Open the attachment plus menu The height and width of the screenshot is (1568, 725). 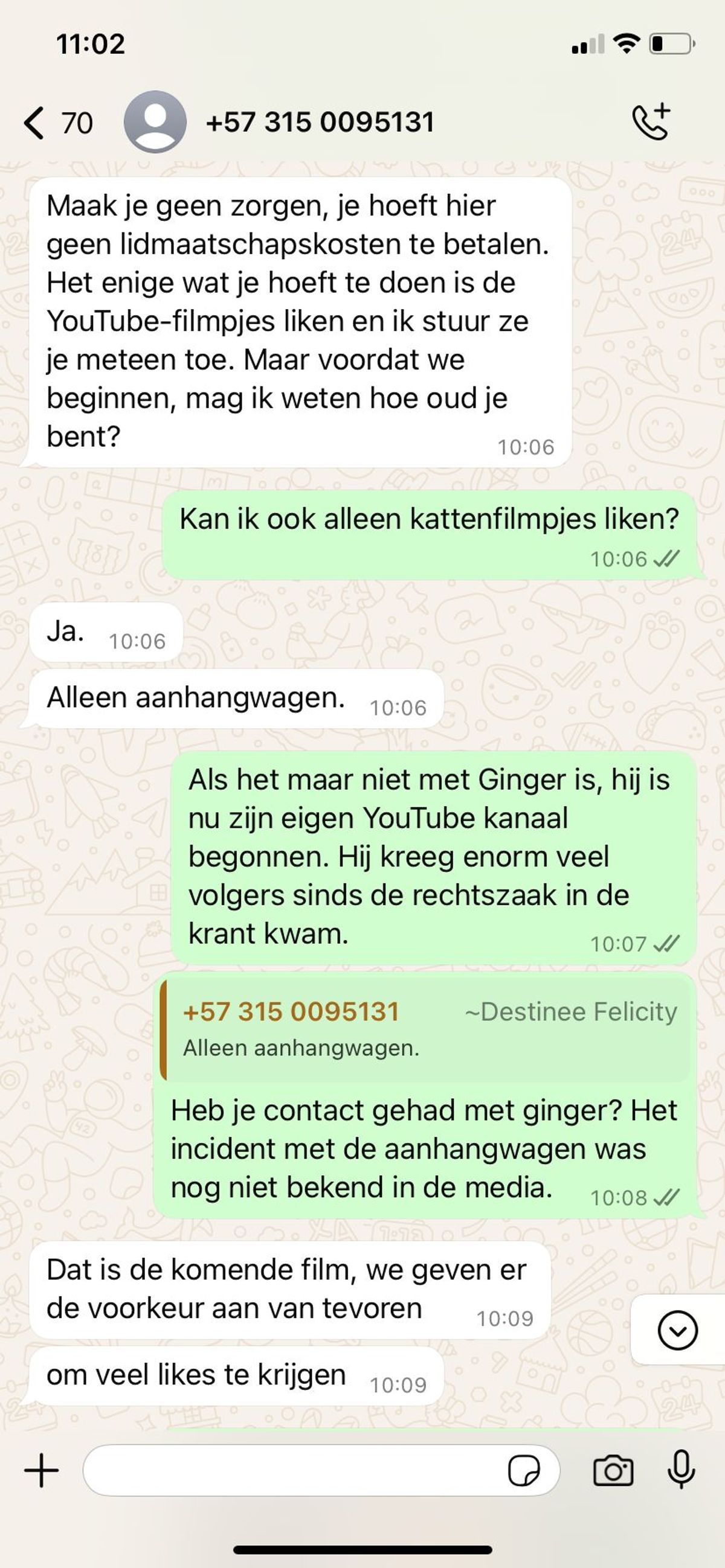pos(42,1470)
